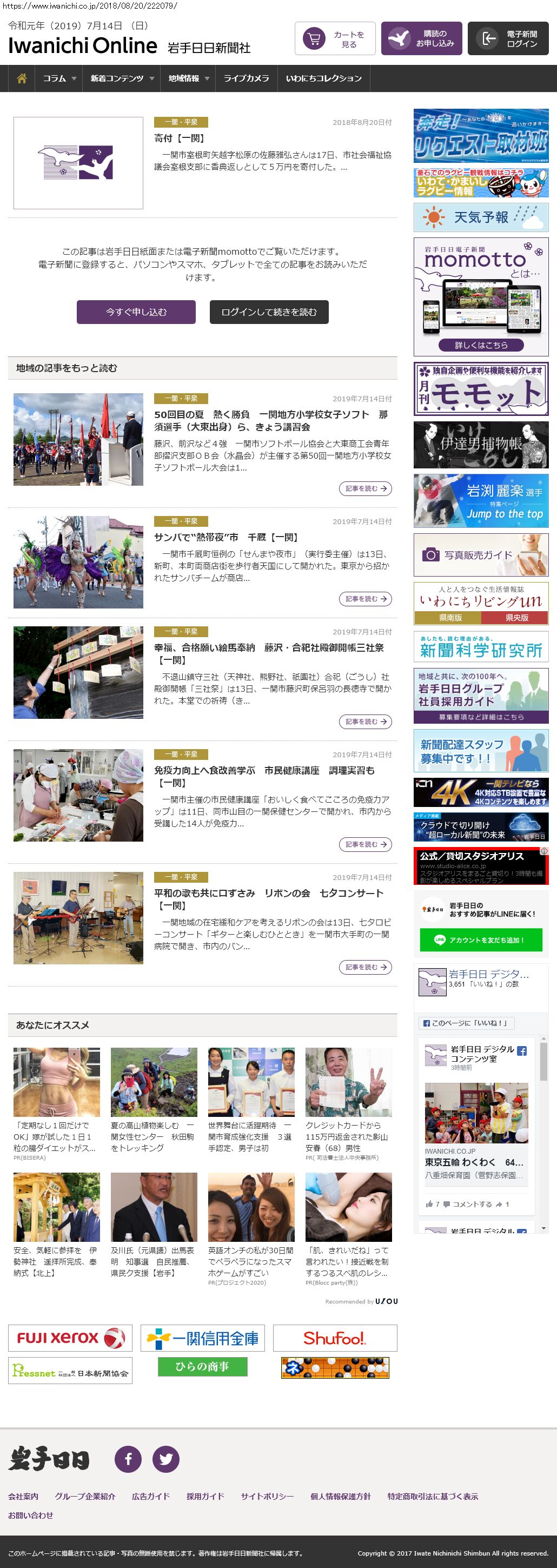Open 会社案内 footer link
The image size is (557, 1568).
(x=23, y=1496)
